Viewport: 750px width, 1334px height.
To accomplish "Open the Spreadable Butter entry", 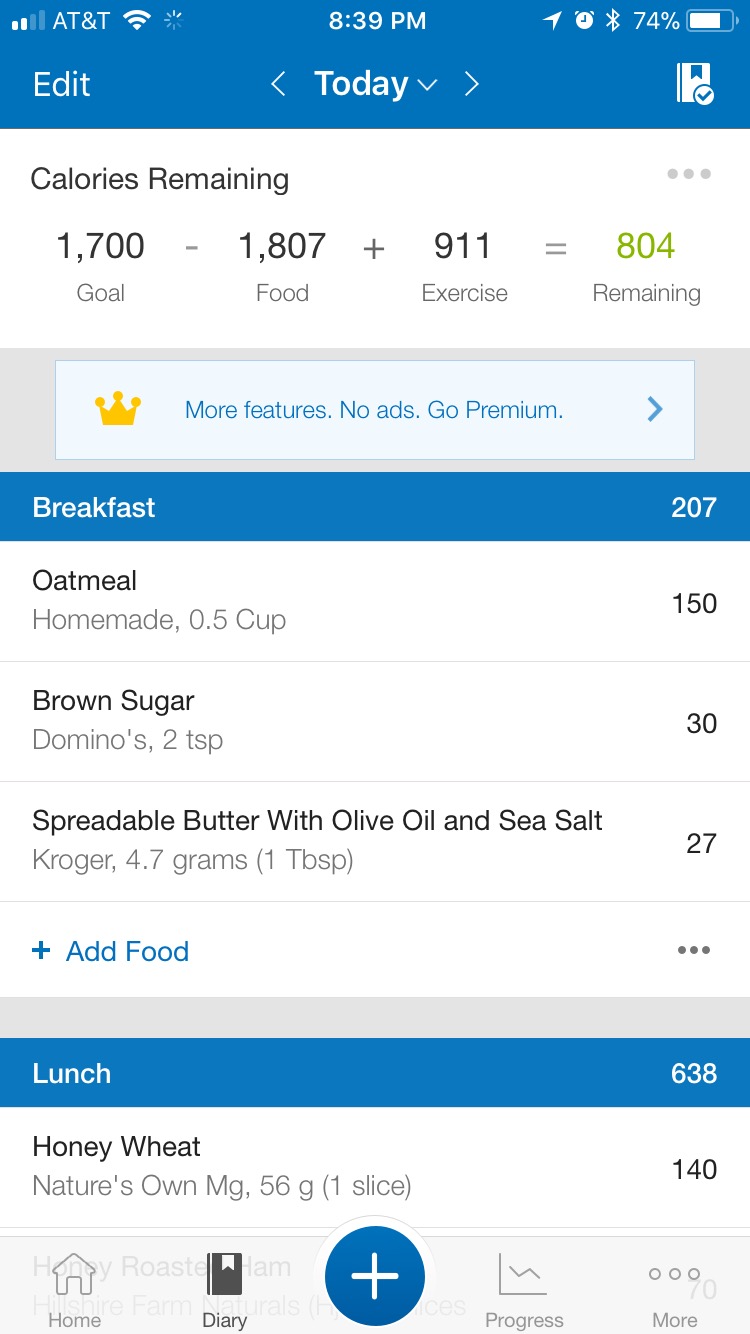I will tap(375, 841).
